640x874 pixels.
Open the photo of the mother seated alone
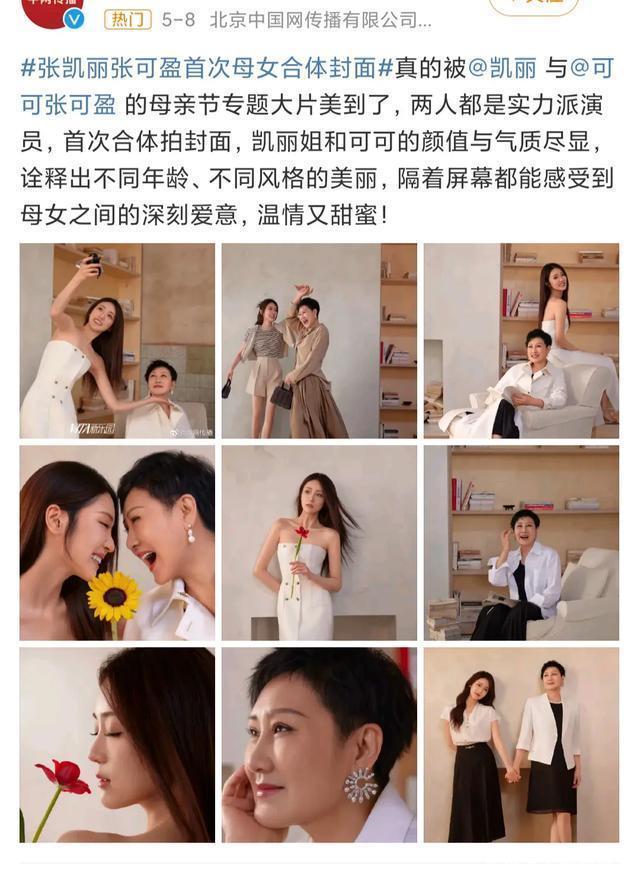[x=521, y=543]
